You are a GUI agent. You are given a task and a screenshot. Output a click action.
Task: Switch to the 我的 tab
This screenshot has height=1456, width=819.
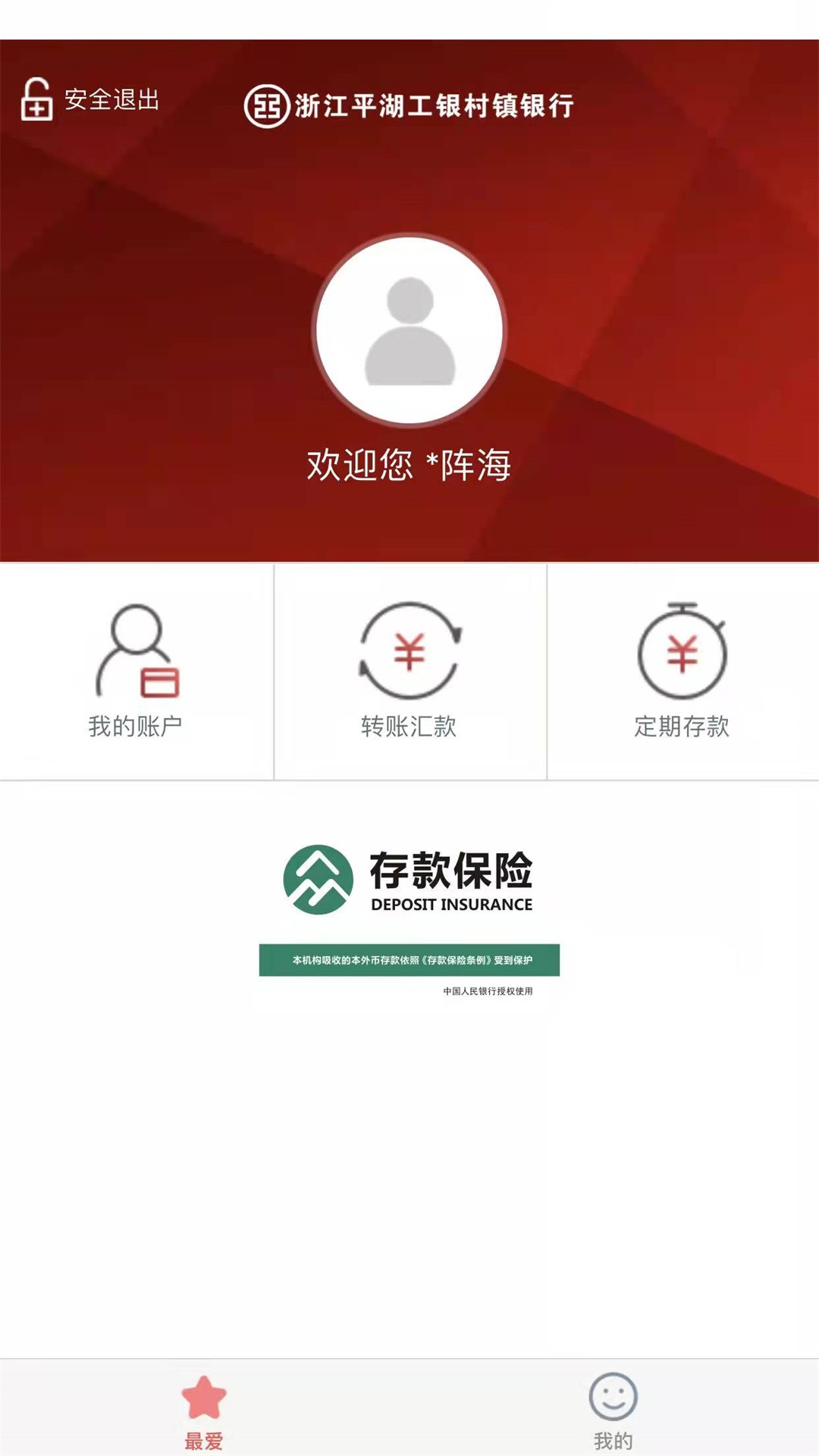(613, 1409)
